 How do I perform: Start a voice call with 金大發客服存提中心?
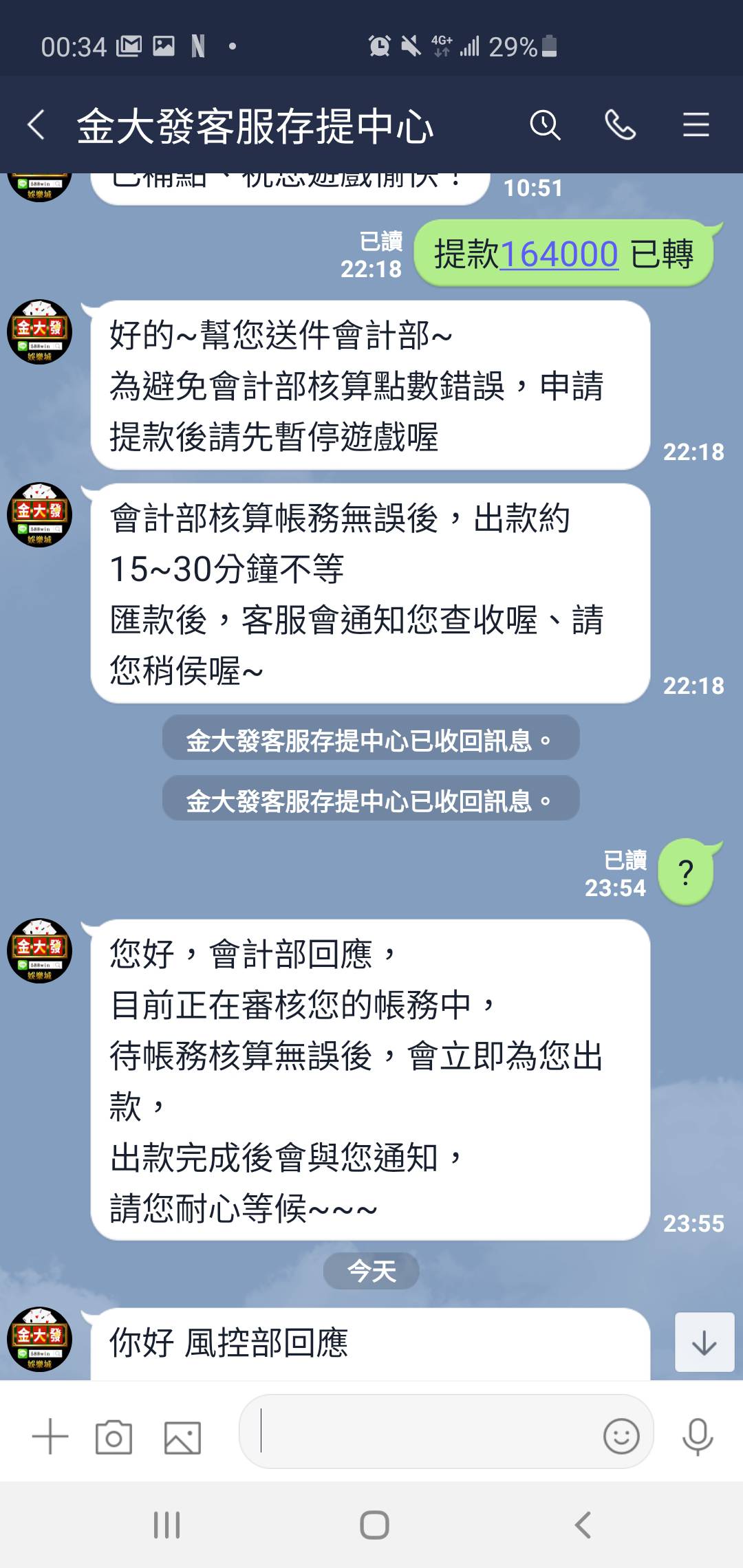(x=620, y=125)
